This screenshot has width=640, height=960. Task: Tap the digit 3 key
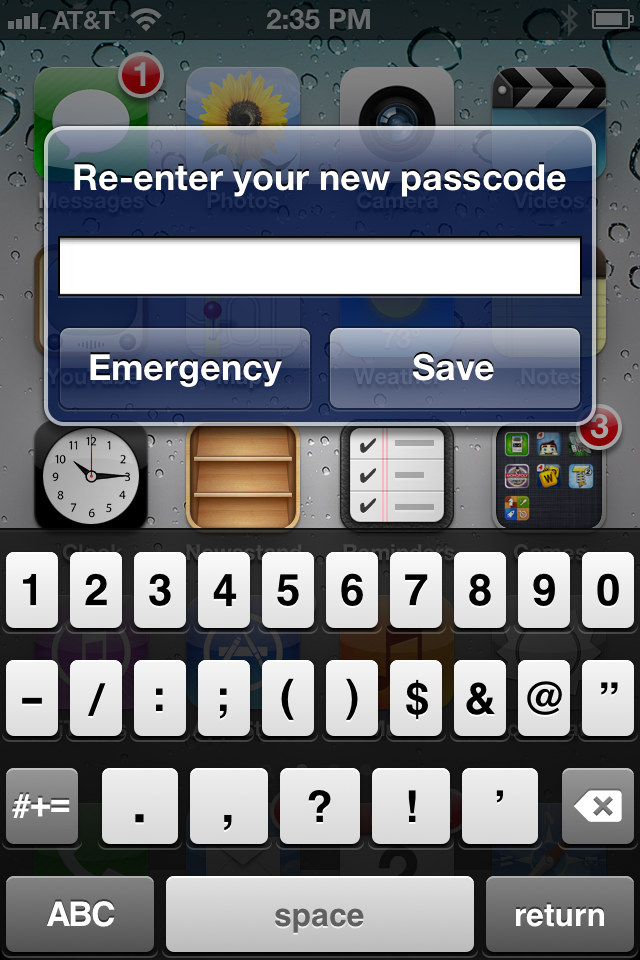point(160,592)
